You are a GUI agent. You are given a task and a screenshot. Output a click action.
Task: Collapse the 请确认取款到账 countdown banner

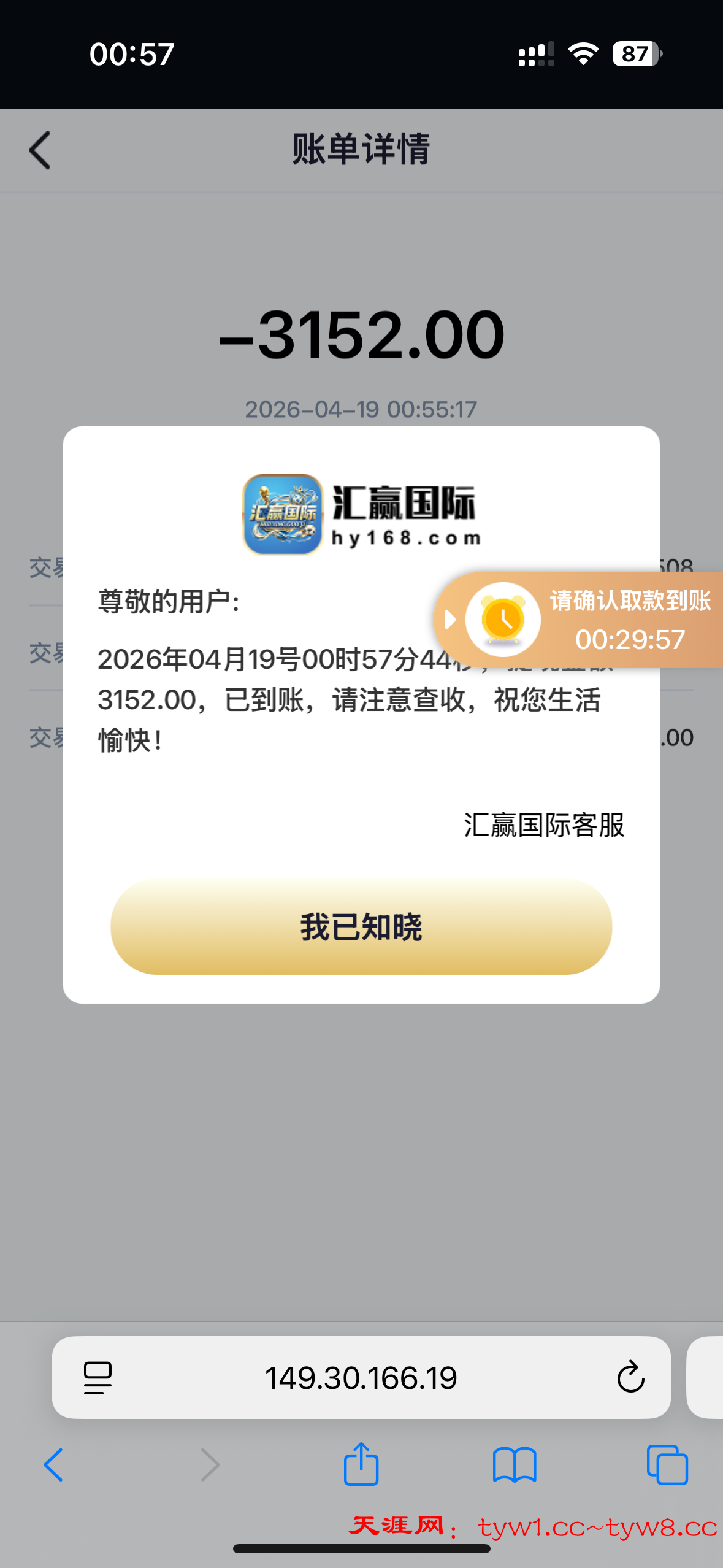coord(450,620)
